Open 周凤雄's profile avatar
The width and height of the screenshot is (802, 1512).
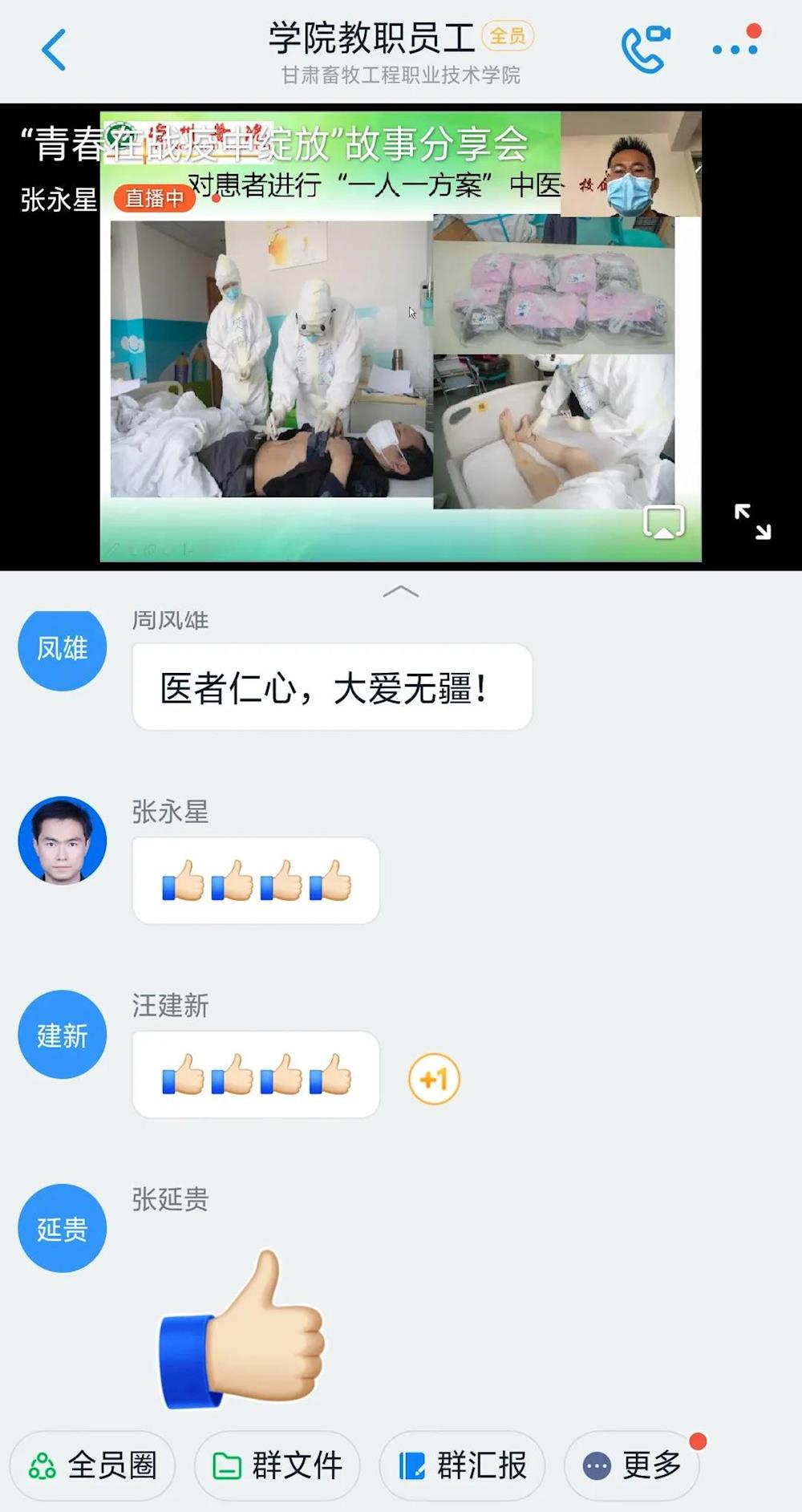[63, 648]
